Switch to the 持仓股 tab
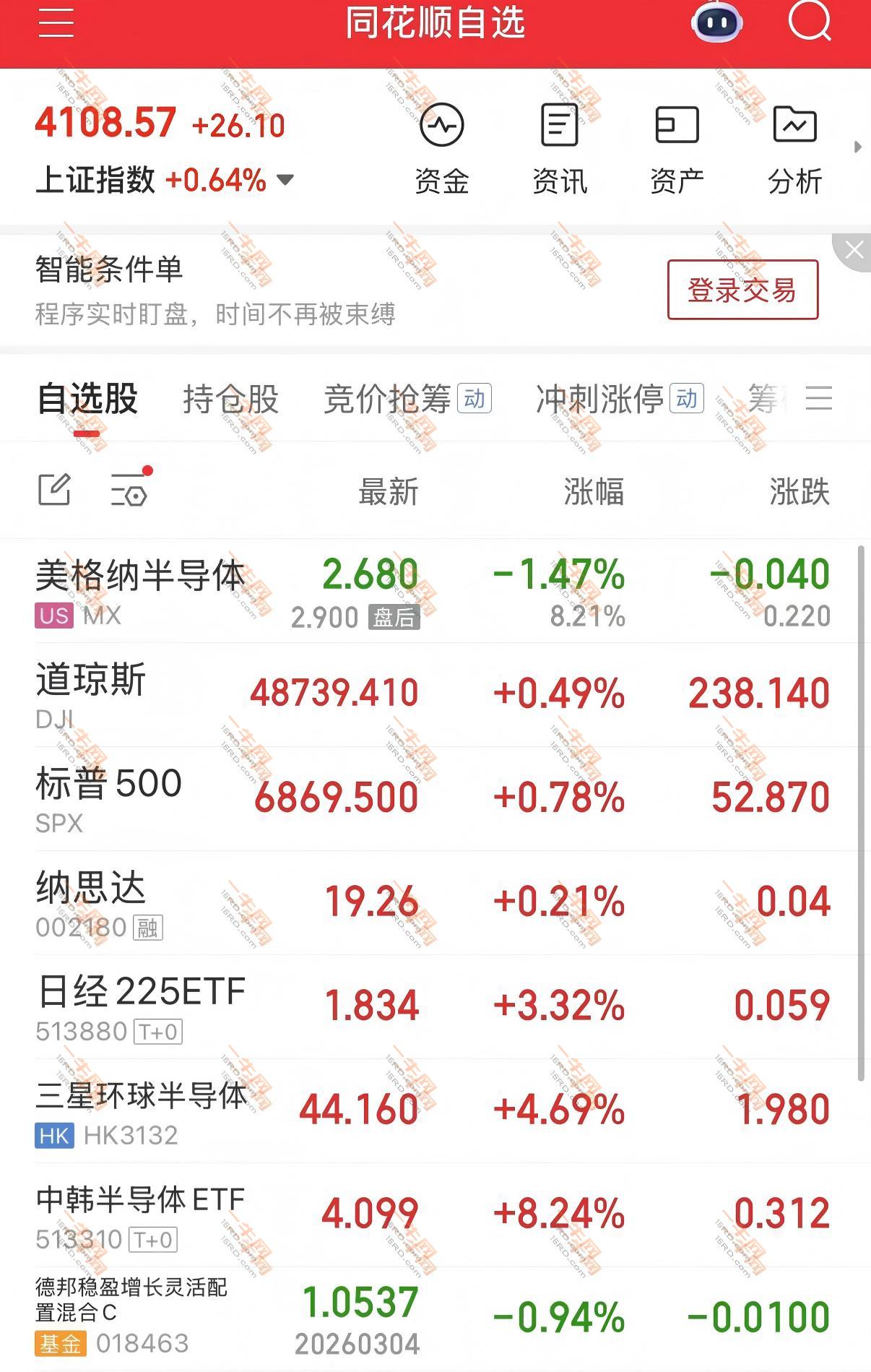871x1372 pixels. tap(231, 399)
